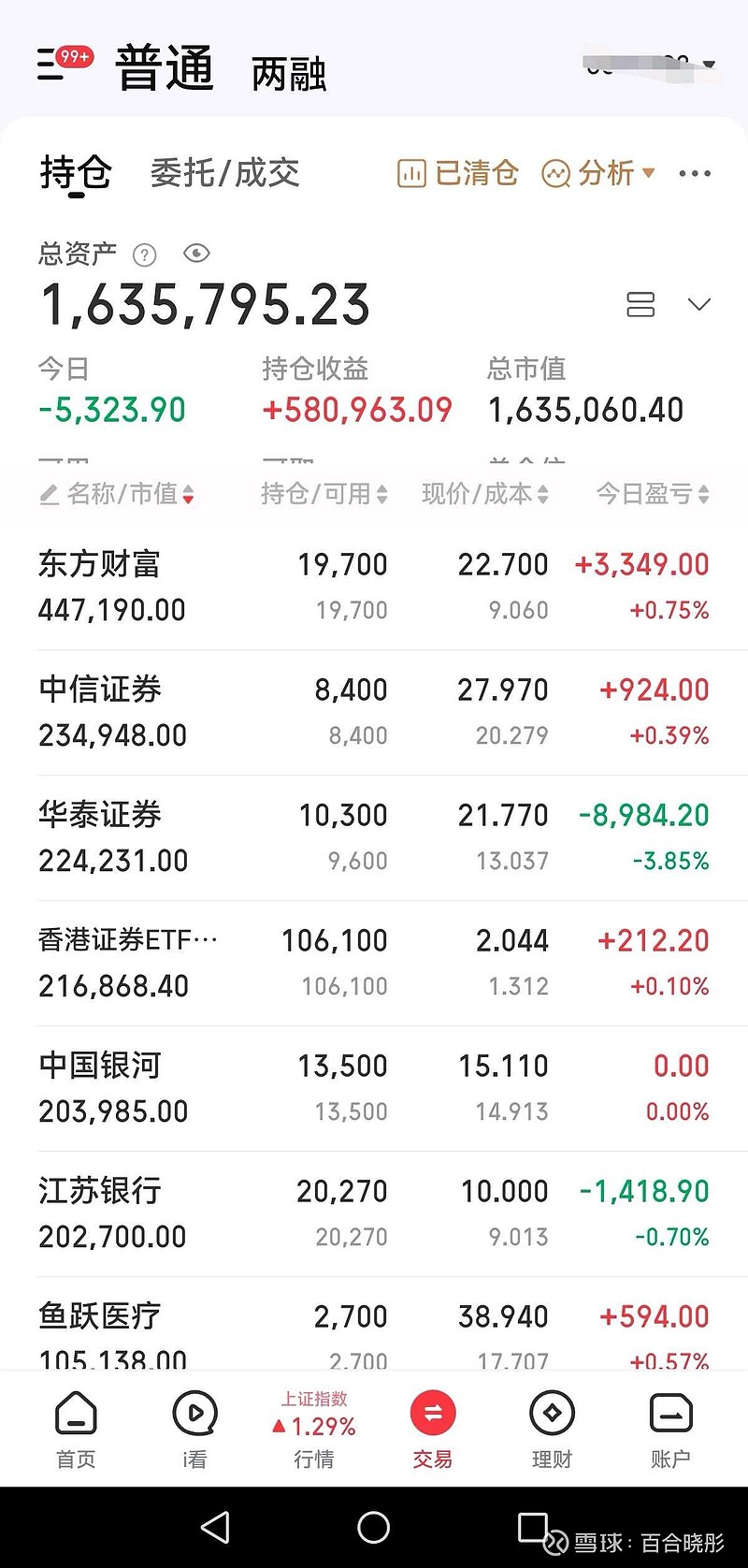Tap the pencil edit icon next to 名称/市值
Image resolution: width=748 pixels, height=1568 pixels.
point(50,494)
